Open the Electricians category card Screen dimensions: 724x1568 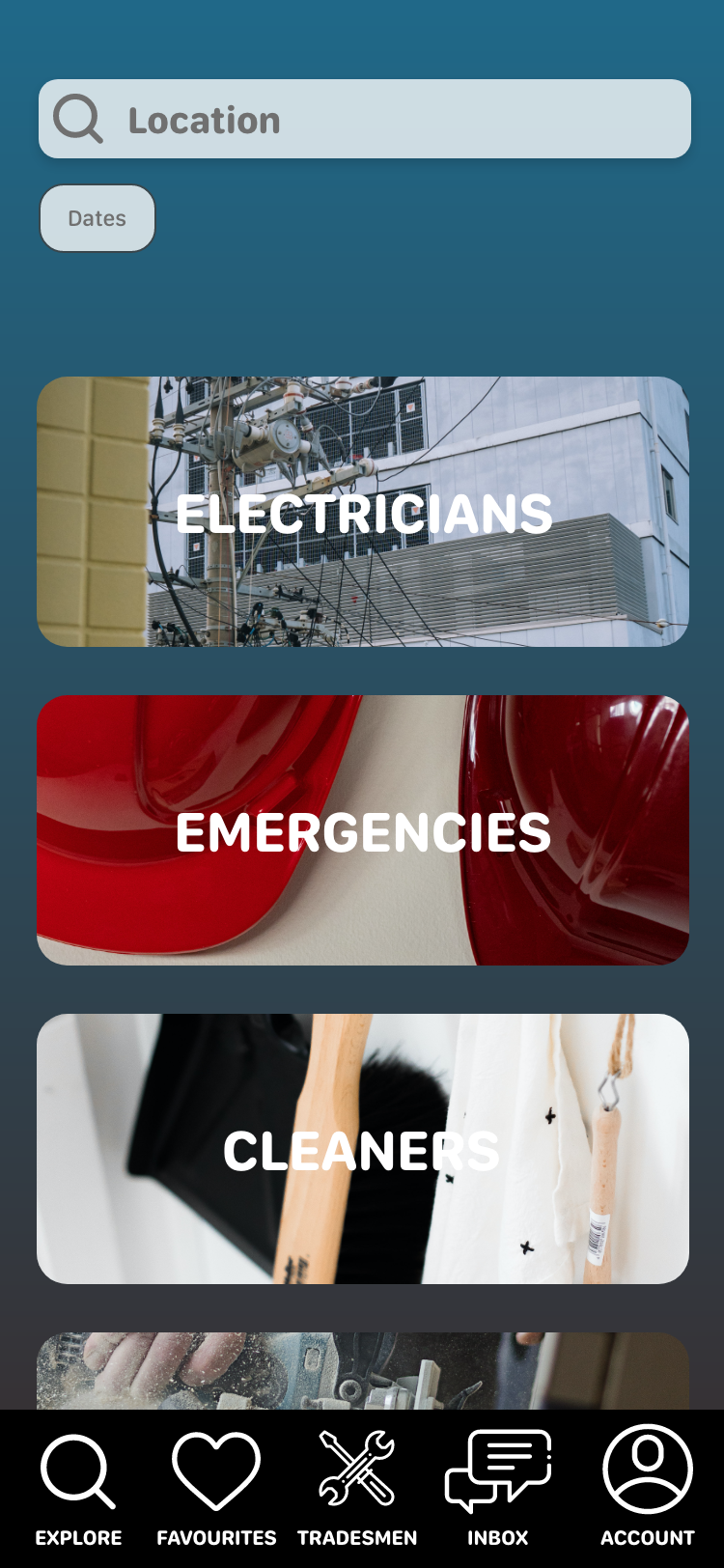point(363,512)
